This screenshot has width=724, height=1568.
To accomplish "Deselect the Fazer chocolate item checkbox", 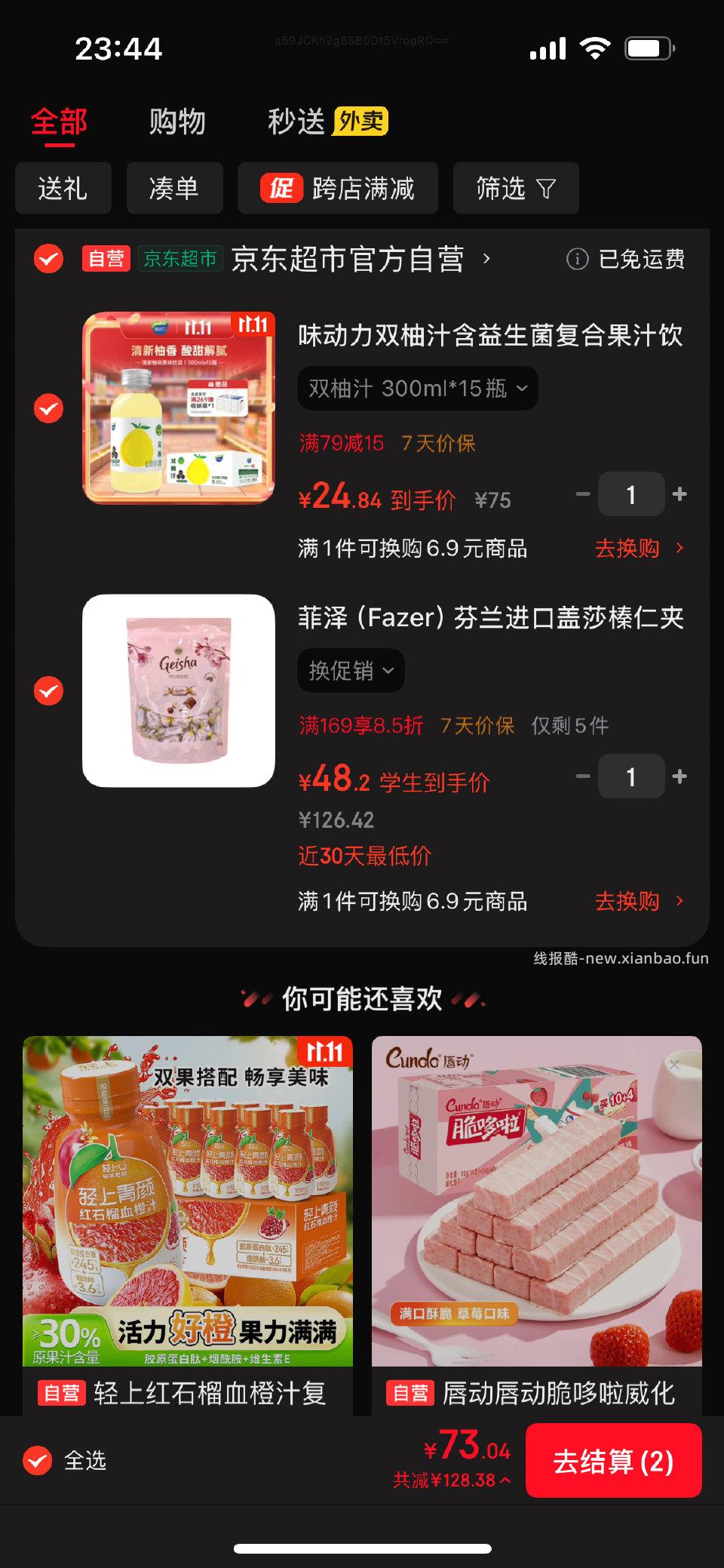I will click(48, 690).
